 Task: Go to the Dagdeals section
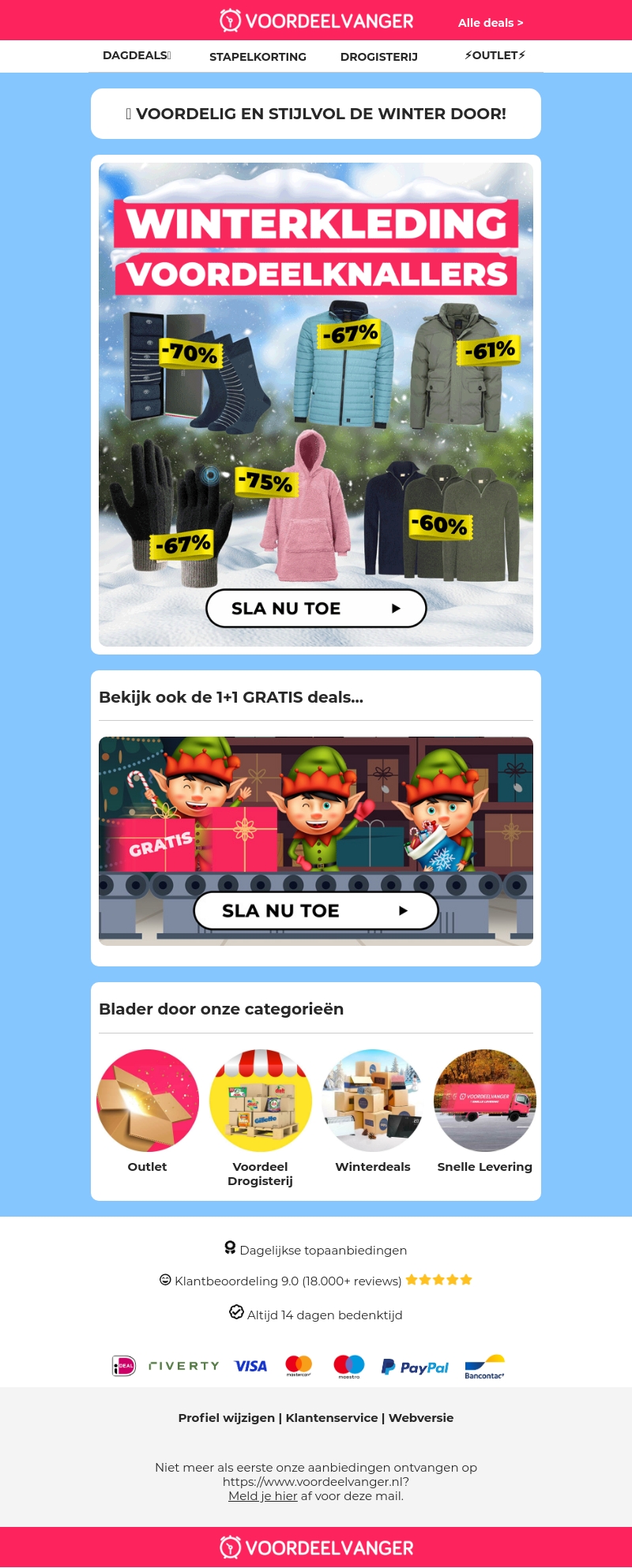click(136, 55)
